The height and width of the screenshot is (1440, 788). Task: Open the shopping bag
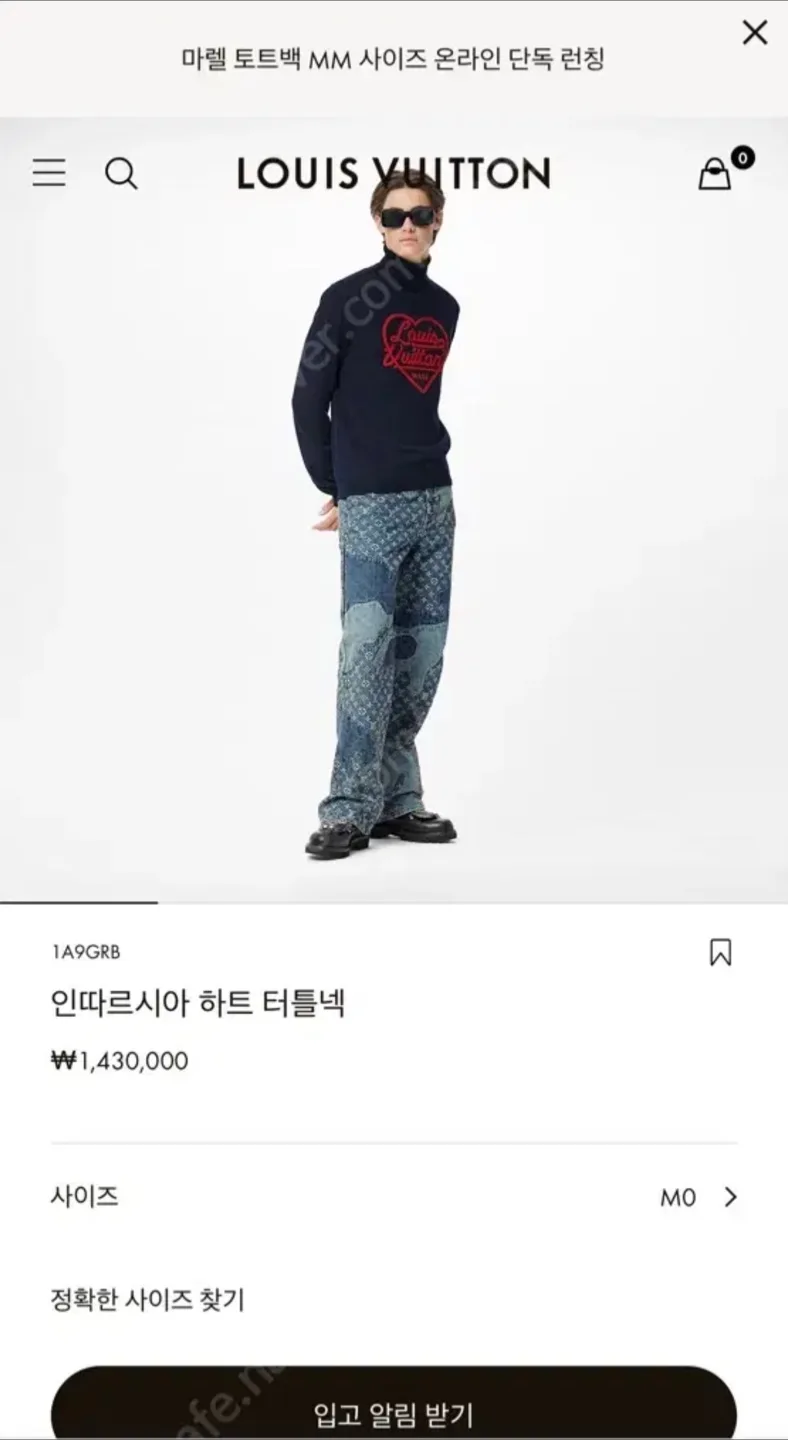pos(716,174)
